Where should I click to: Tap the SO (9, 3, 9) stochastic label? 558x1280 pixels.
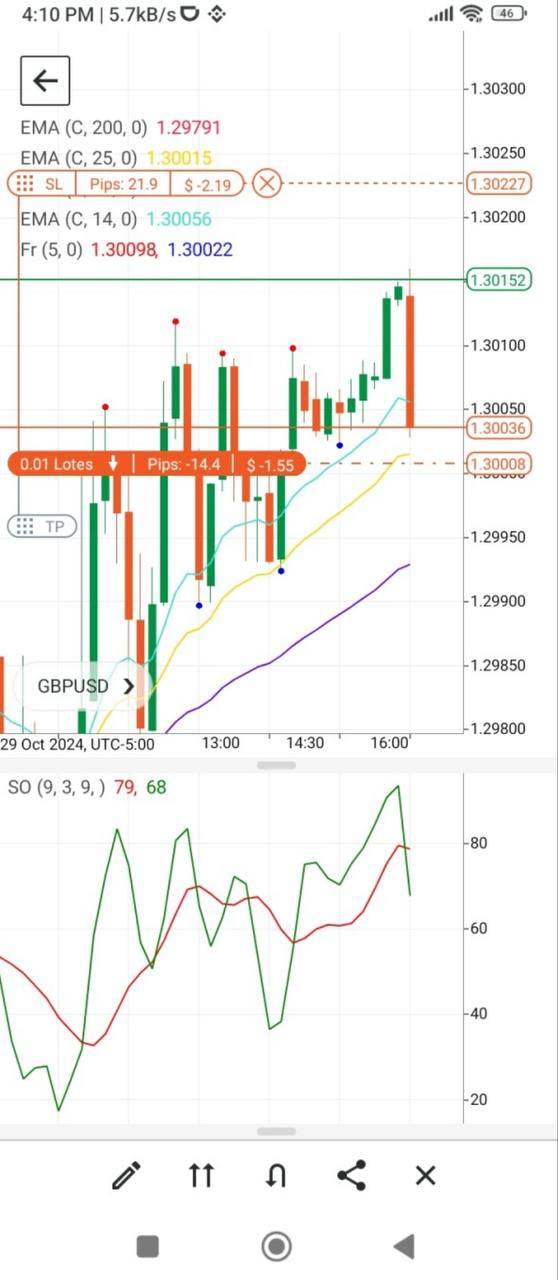coord(56,787)
